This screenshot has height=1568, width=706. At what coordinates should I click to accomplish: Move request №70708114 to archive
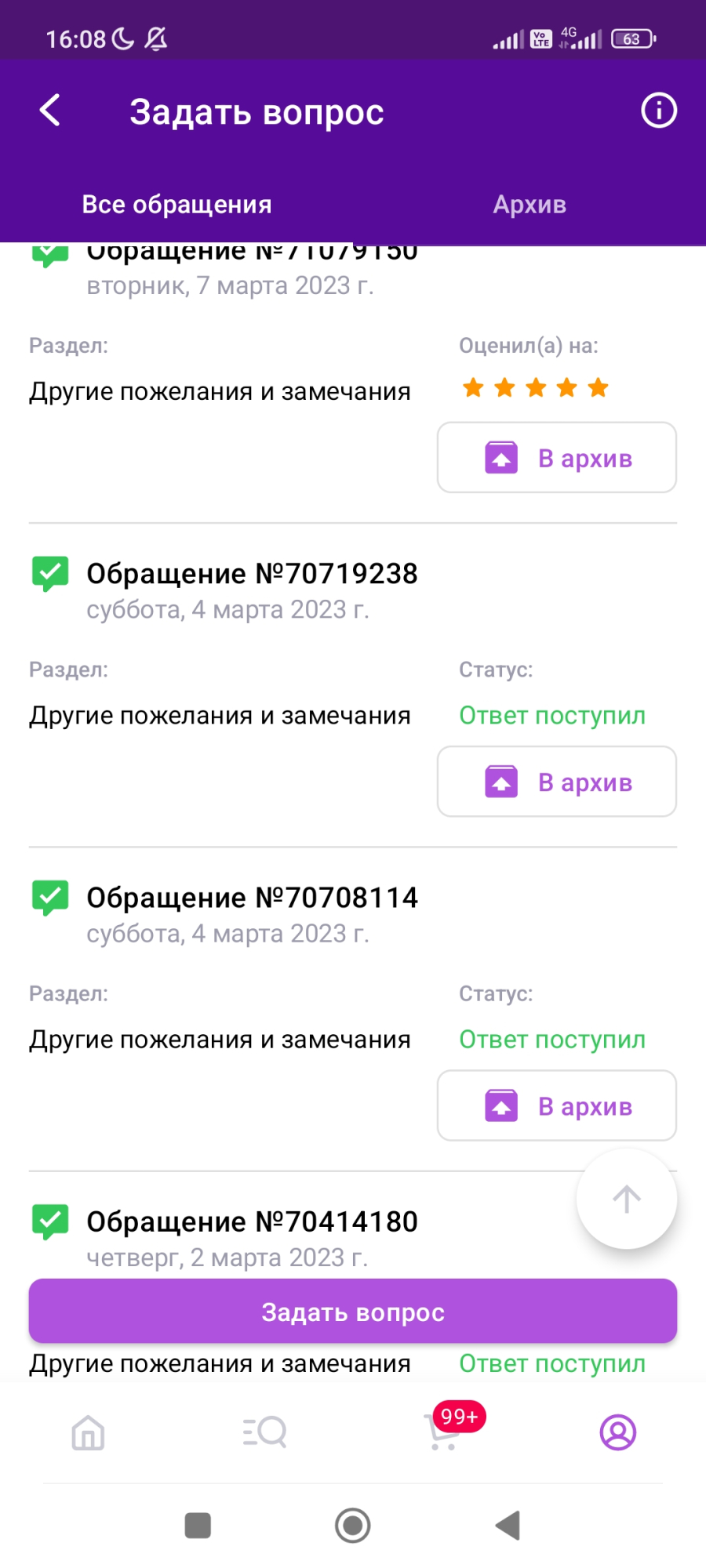[557, 1105]
